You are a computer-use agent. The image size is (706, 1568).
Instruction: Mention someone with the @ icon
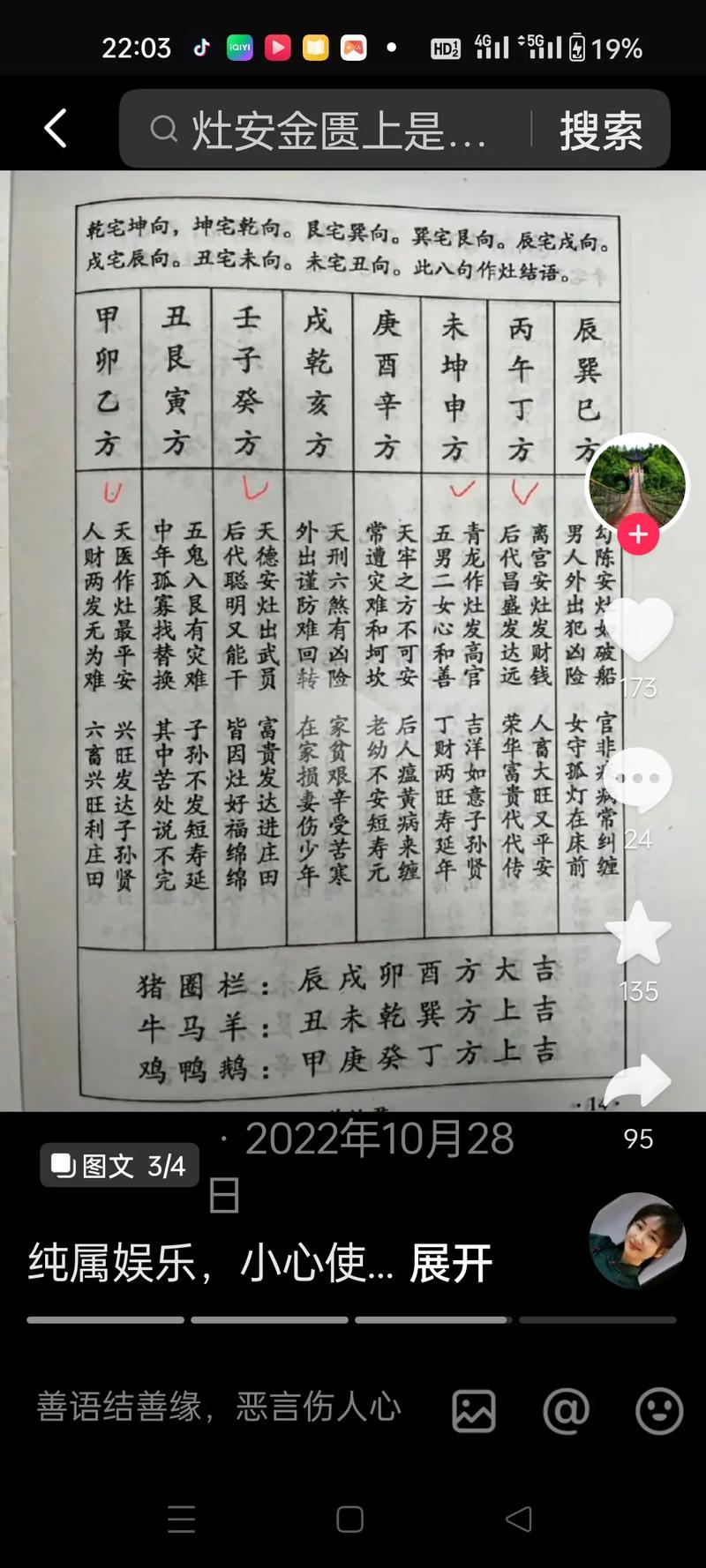tap(566, 1410)
